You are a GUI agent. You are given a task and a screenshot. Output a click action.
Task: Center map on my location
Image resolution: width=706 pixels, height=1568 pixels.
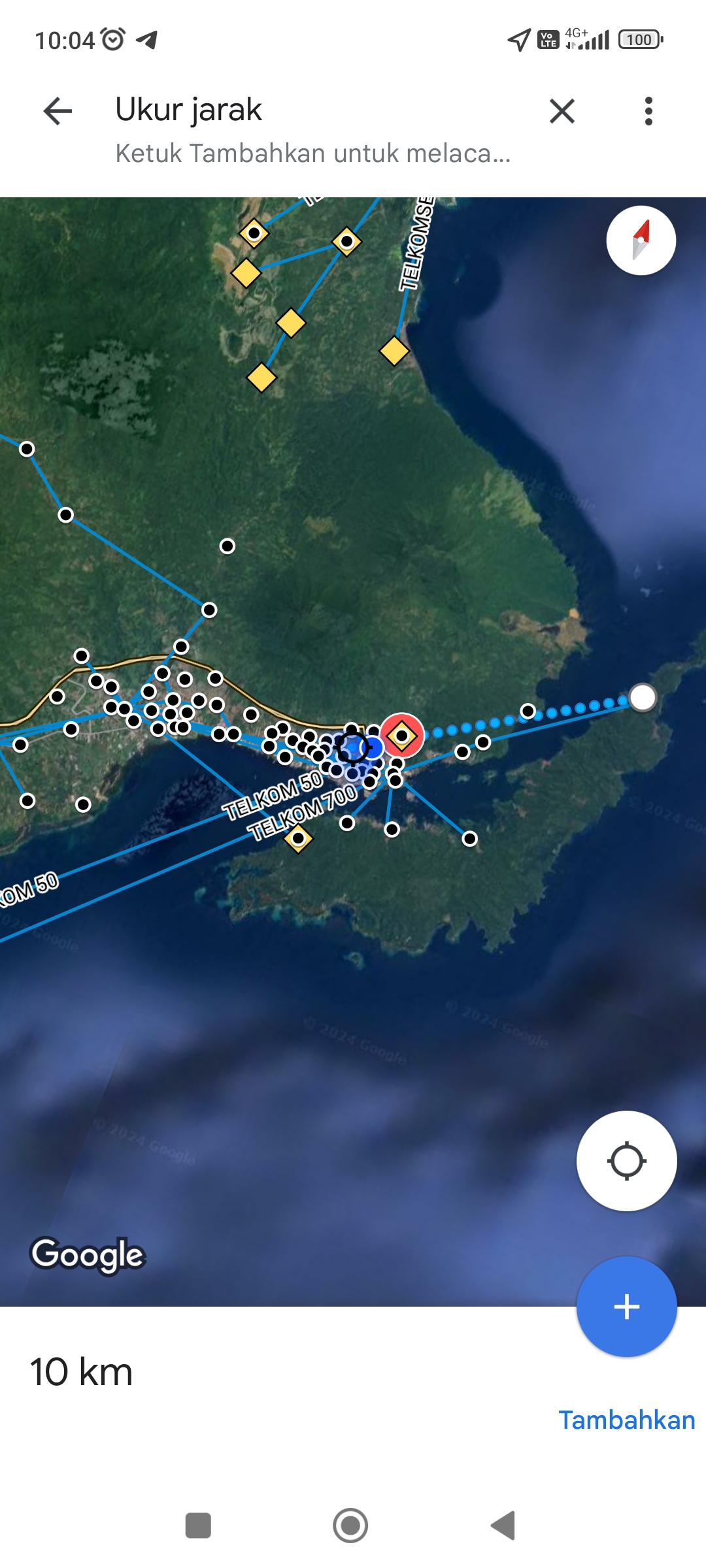pos(627,1161)
